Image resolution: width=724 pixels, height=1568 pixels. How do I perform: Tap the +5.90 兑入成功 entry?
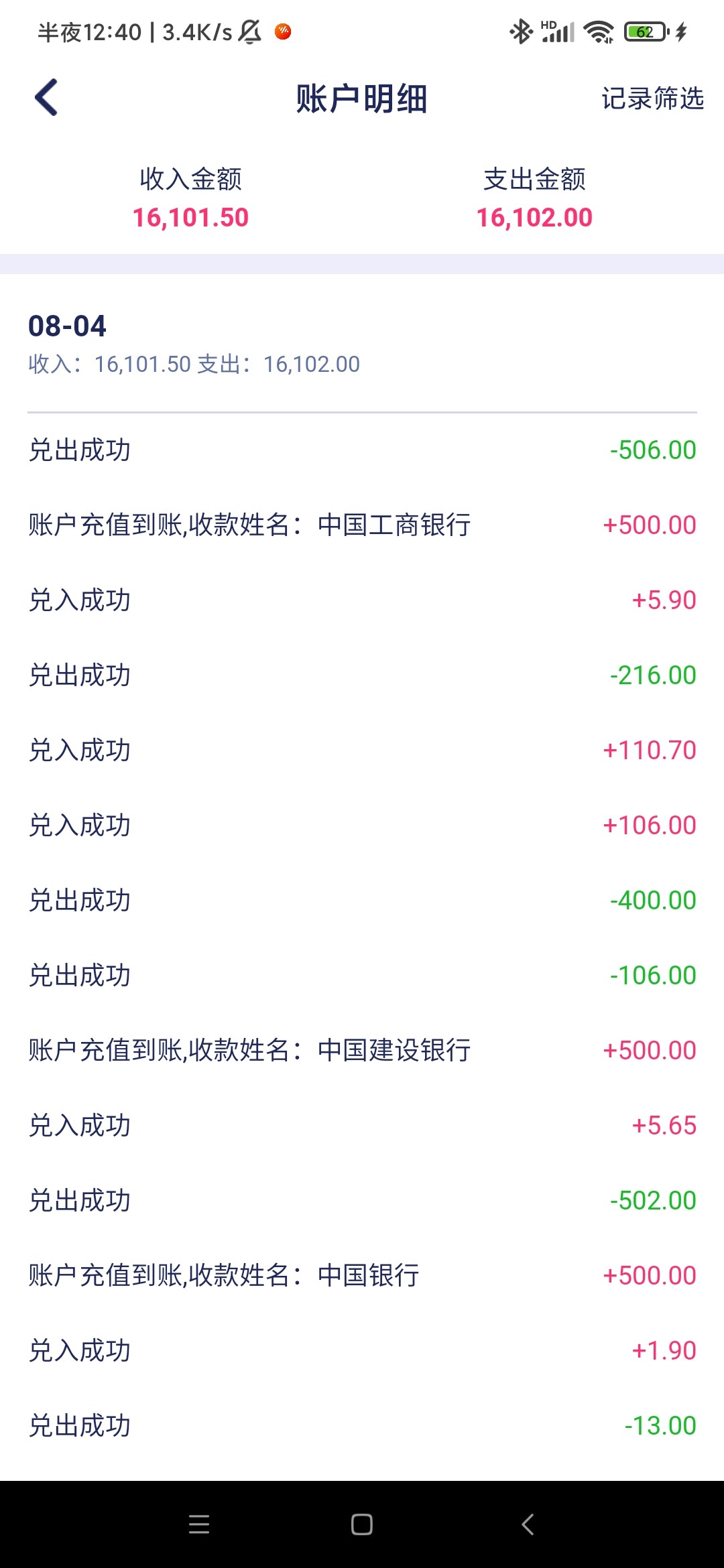coord(362,601)
